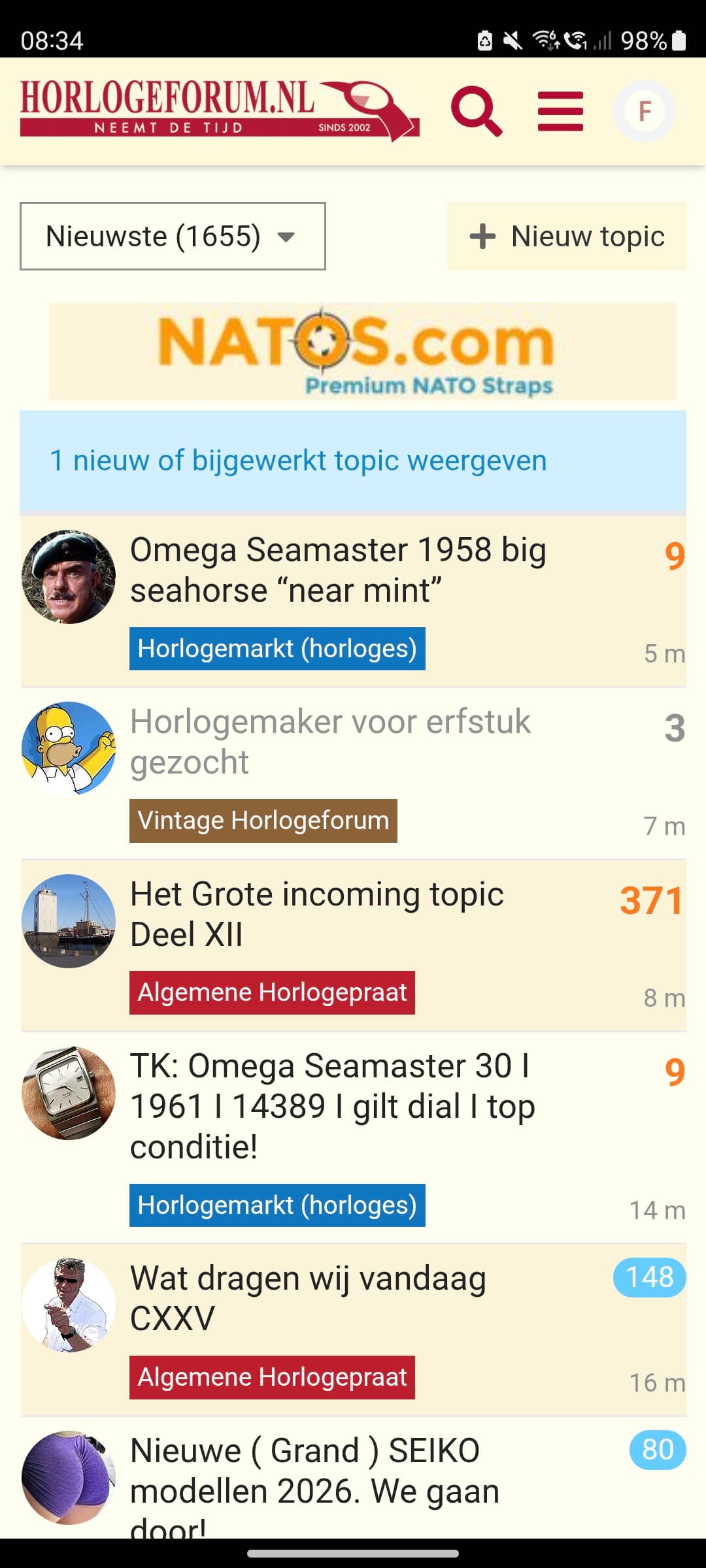Tap the 80 unread posts badge

coord(657,1450)
